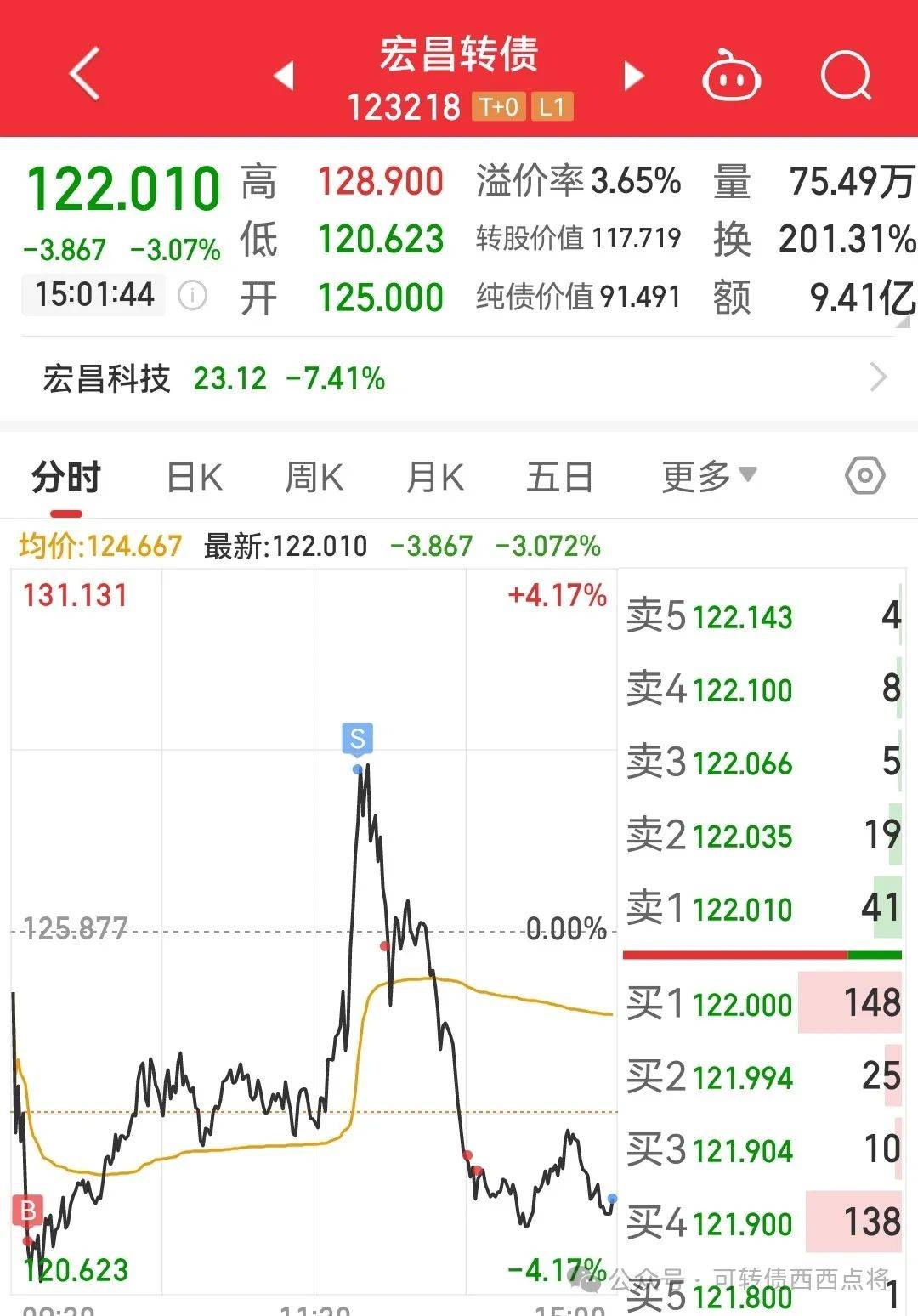Tap the back arrow at top left
918x1316 pixels.
click(x=82, y=75)
